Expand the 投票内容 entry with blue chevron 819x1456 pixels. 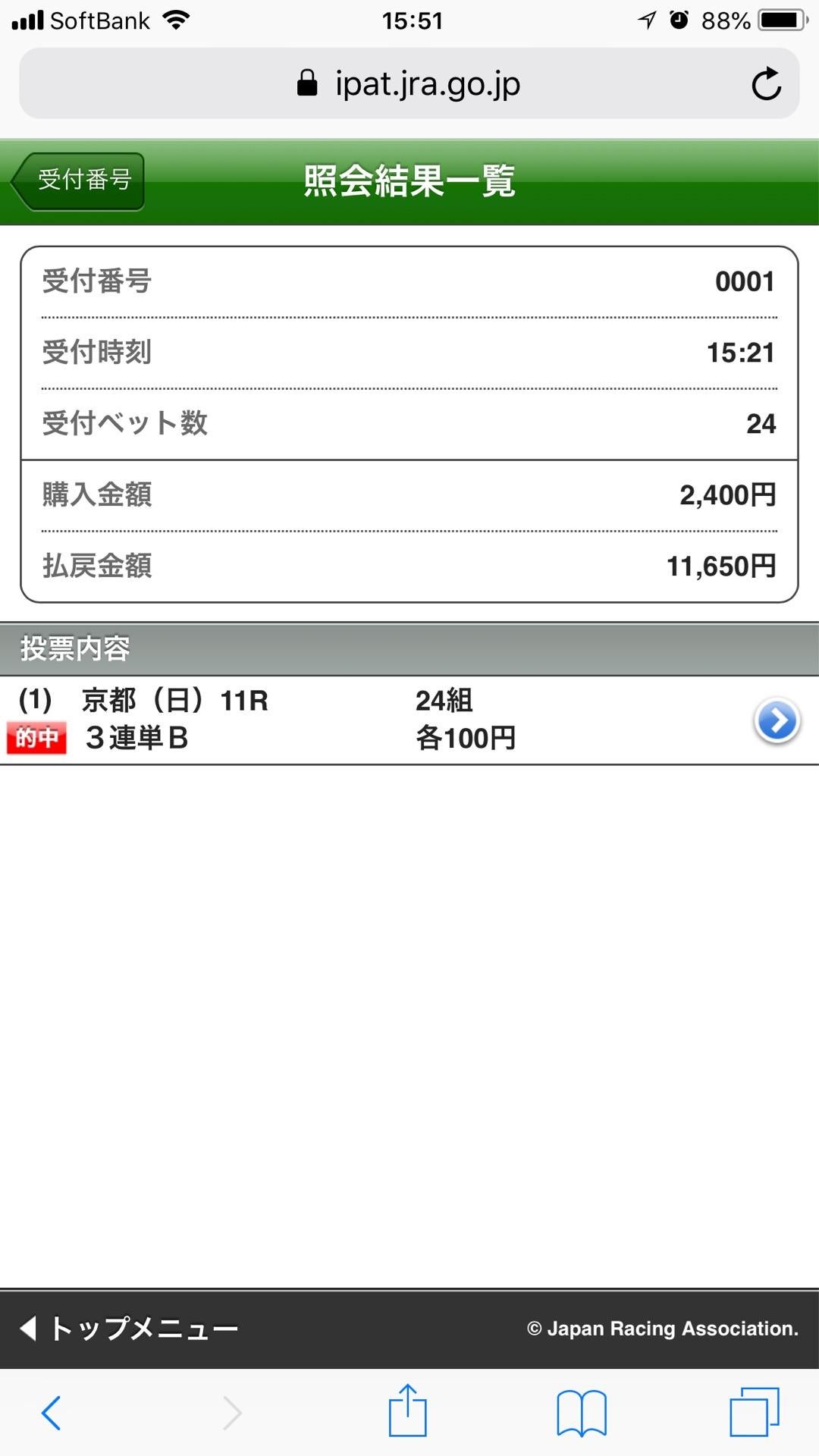(777, 721)
